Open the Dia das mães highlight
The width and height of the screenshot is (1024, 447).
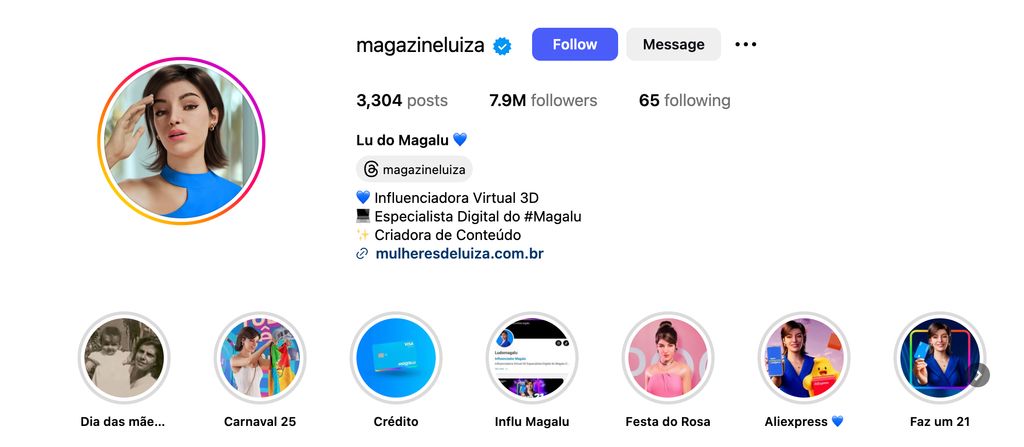pyautogui.click(x=123, y=358)
